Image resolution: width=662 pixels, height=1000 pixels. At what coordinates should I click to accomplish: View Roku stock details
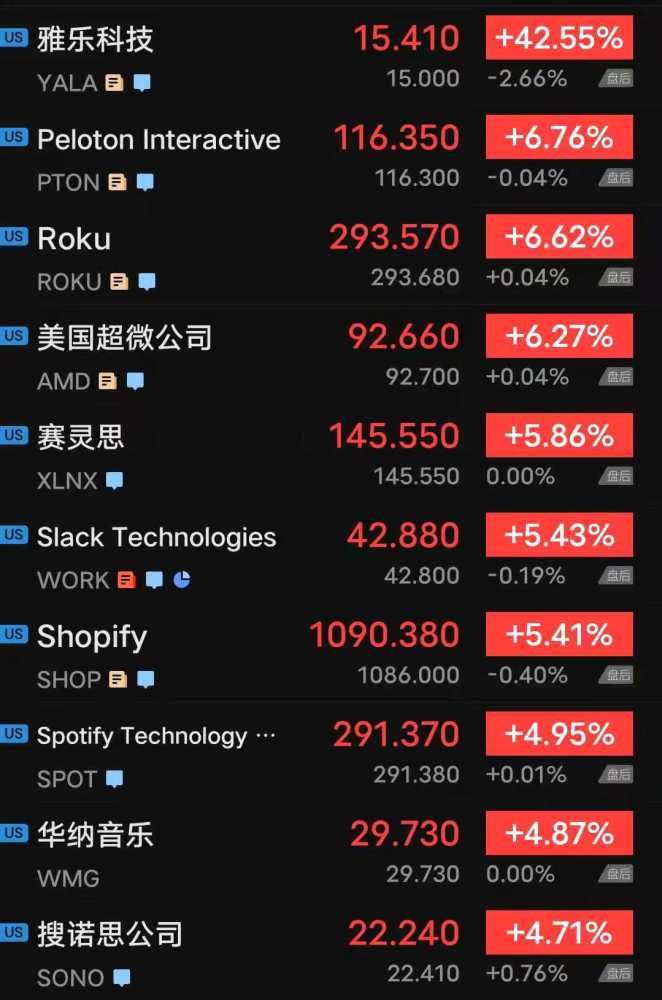pos(74,239)
